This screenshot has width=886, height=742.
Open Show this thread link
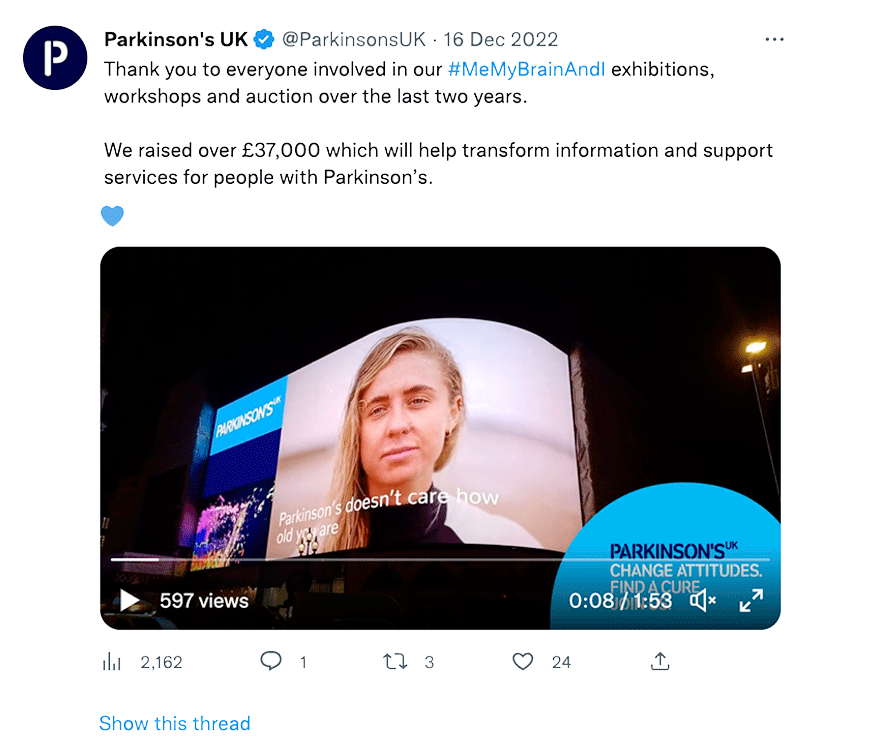175,723
